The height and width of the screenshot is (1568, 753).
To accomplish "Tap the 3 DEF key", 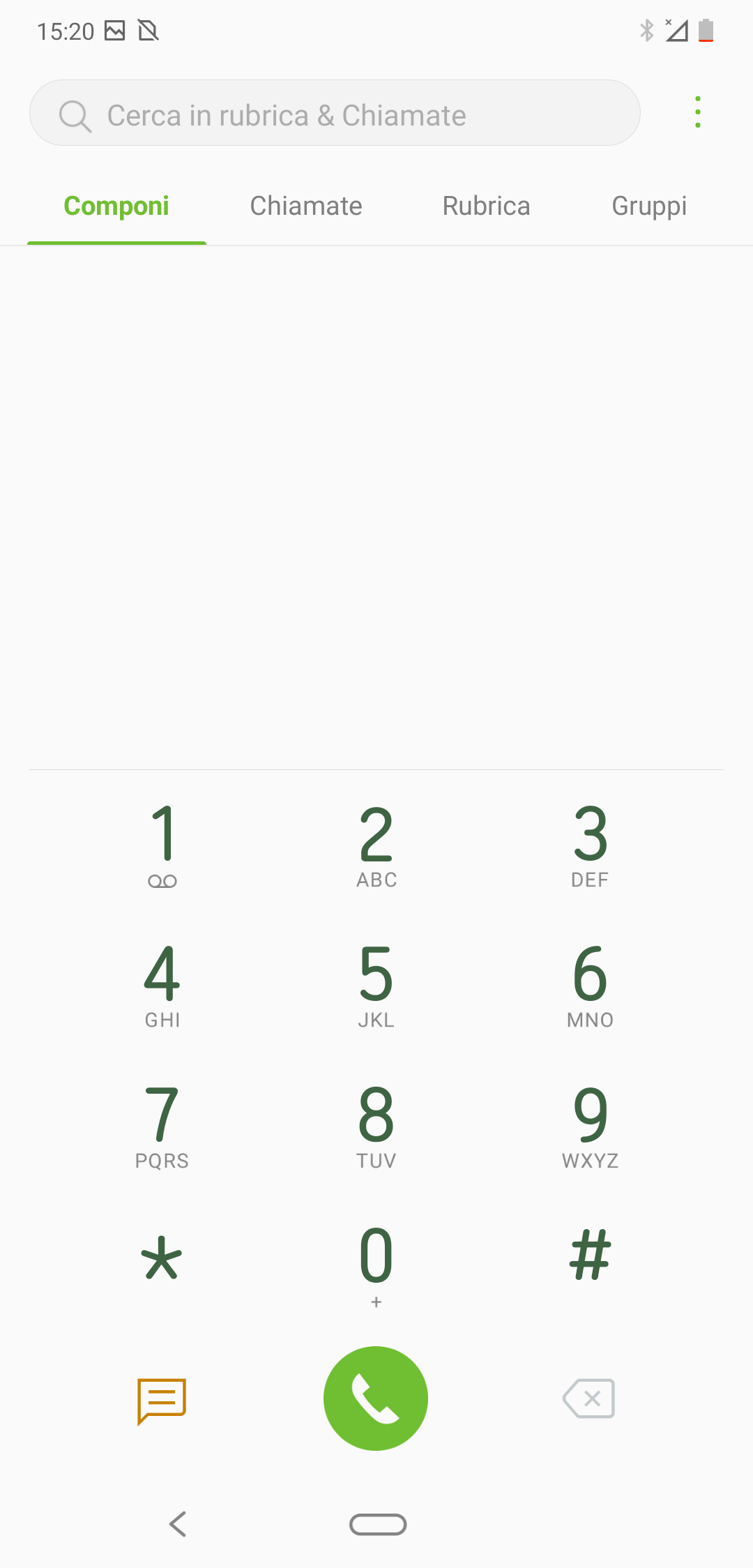I will [591, 844].
